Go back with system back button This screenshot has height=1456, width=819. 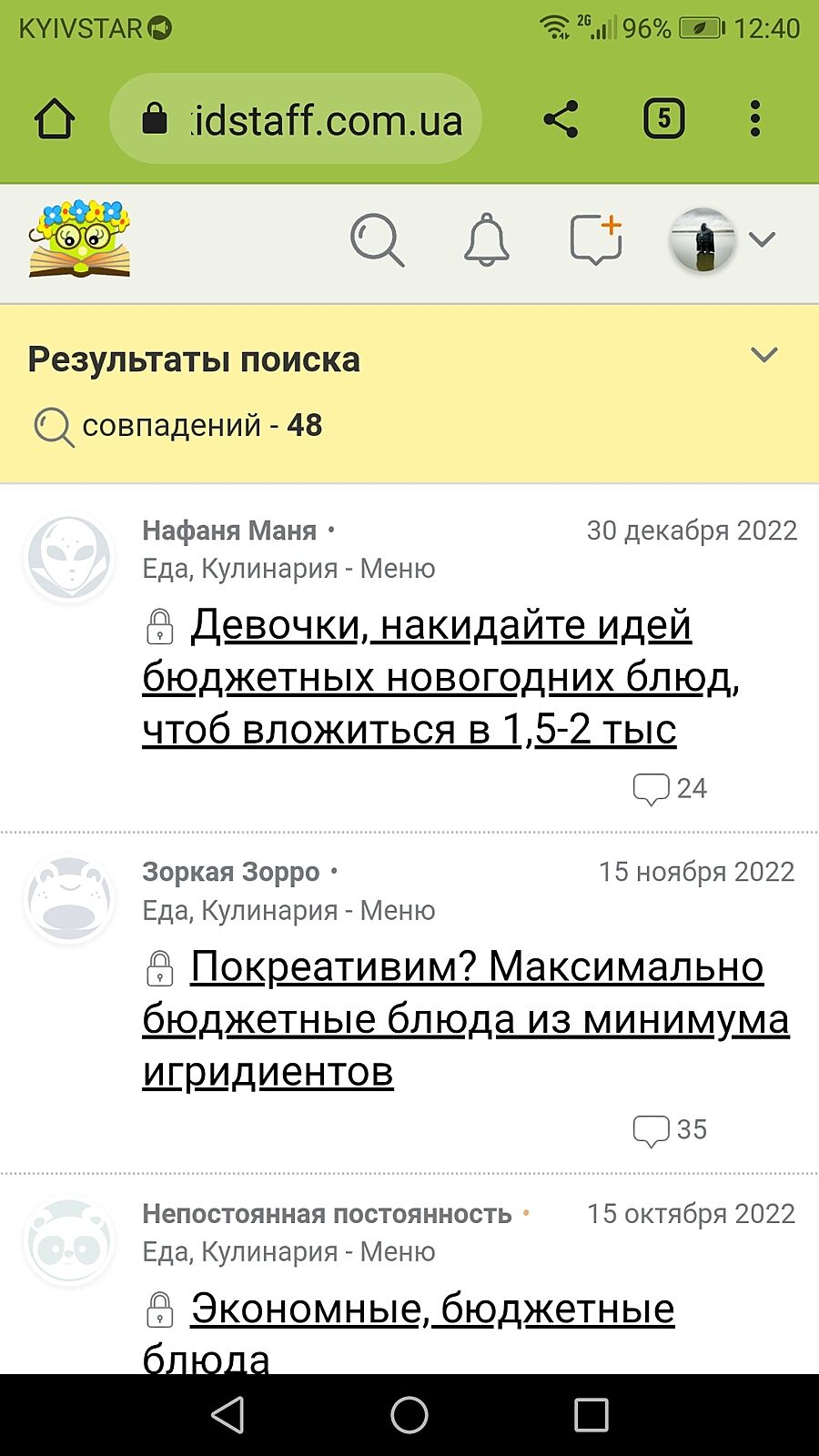pyautogui.click(x=227, y=1415)
